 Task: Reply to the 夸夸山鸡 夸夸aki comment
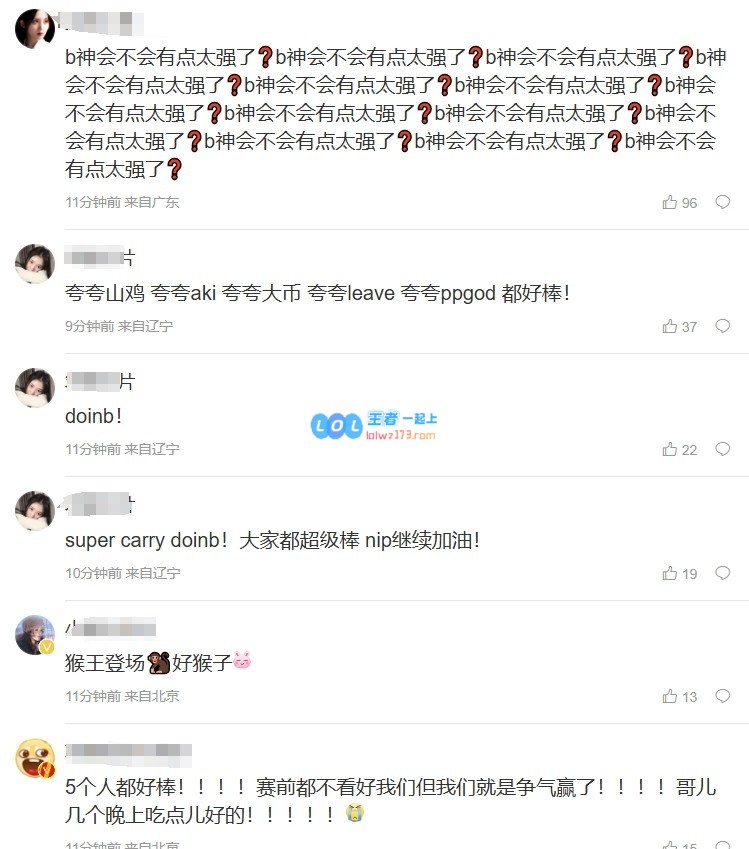(722, 326)
